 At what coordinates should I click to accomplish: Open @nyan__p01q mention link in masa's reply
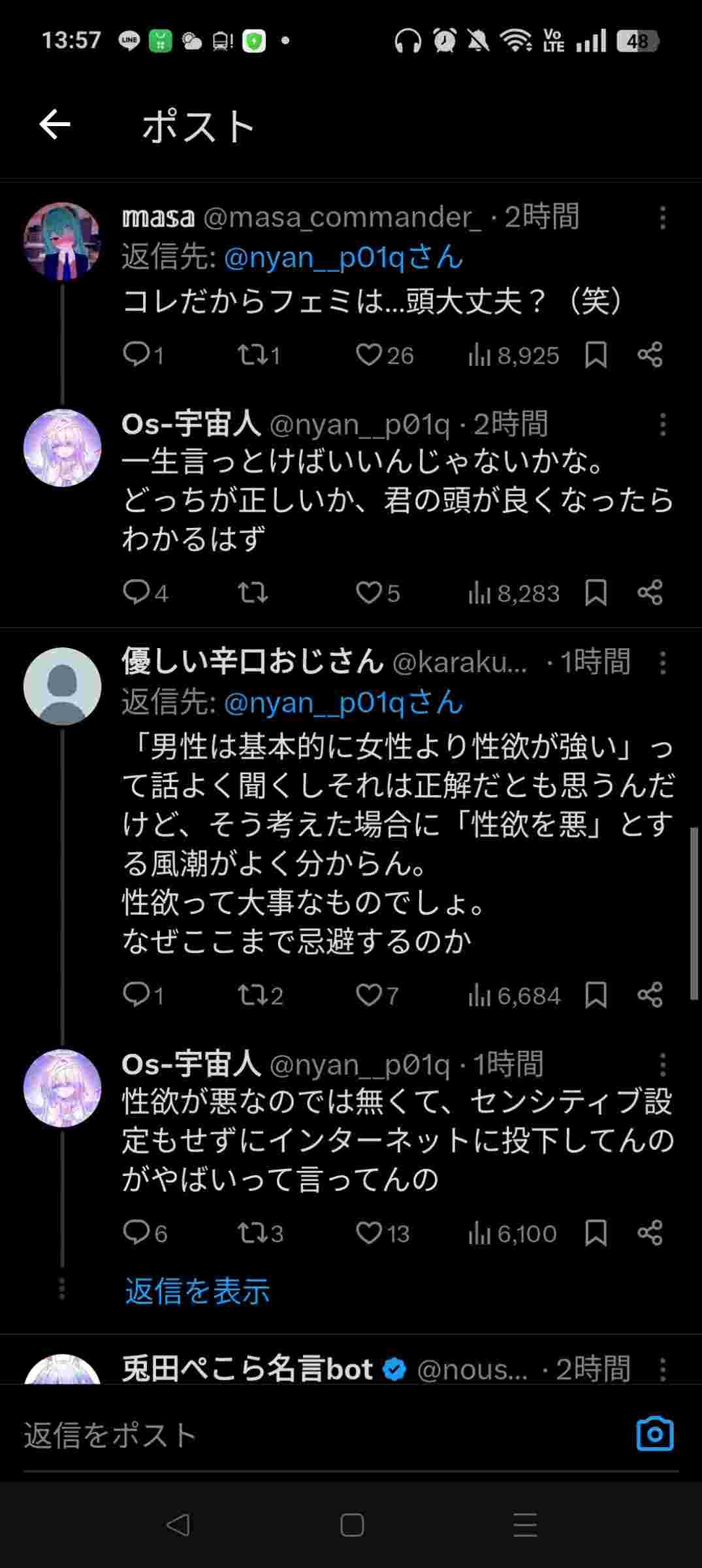point(343,257)
